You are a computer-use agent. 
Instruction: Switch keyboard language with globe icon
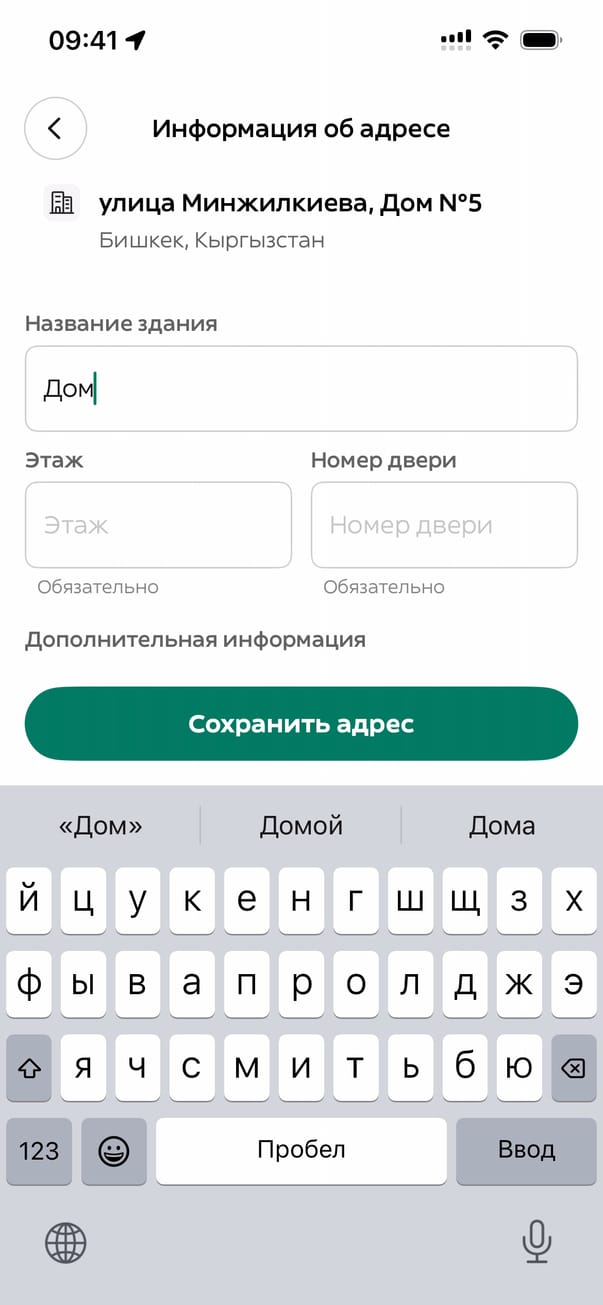[66, 1243]
